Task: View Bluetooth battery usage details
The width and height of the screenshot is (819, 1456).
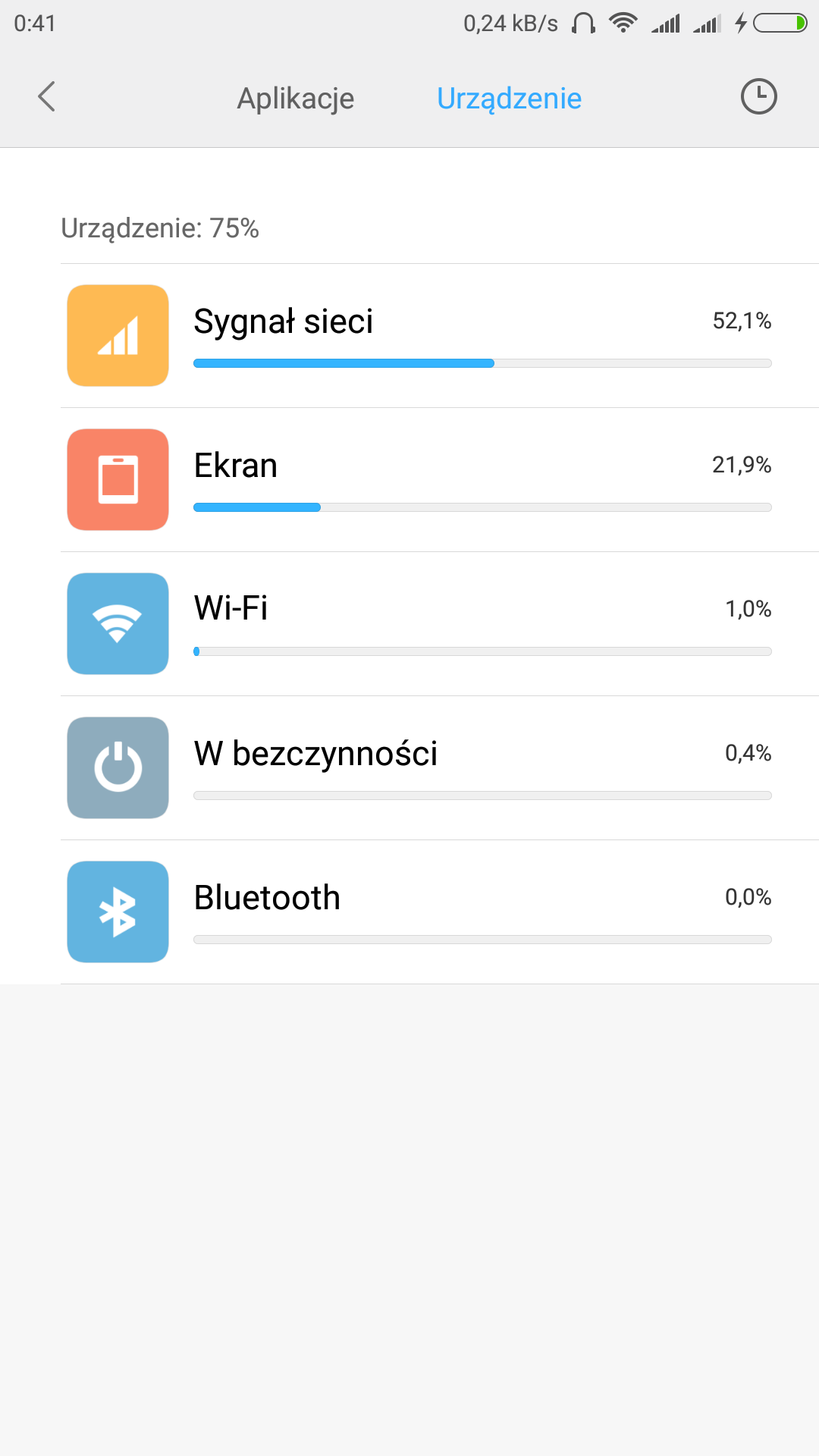Action: pyautogui.click(x=440, y=912)
